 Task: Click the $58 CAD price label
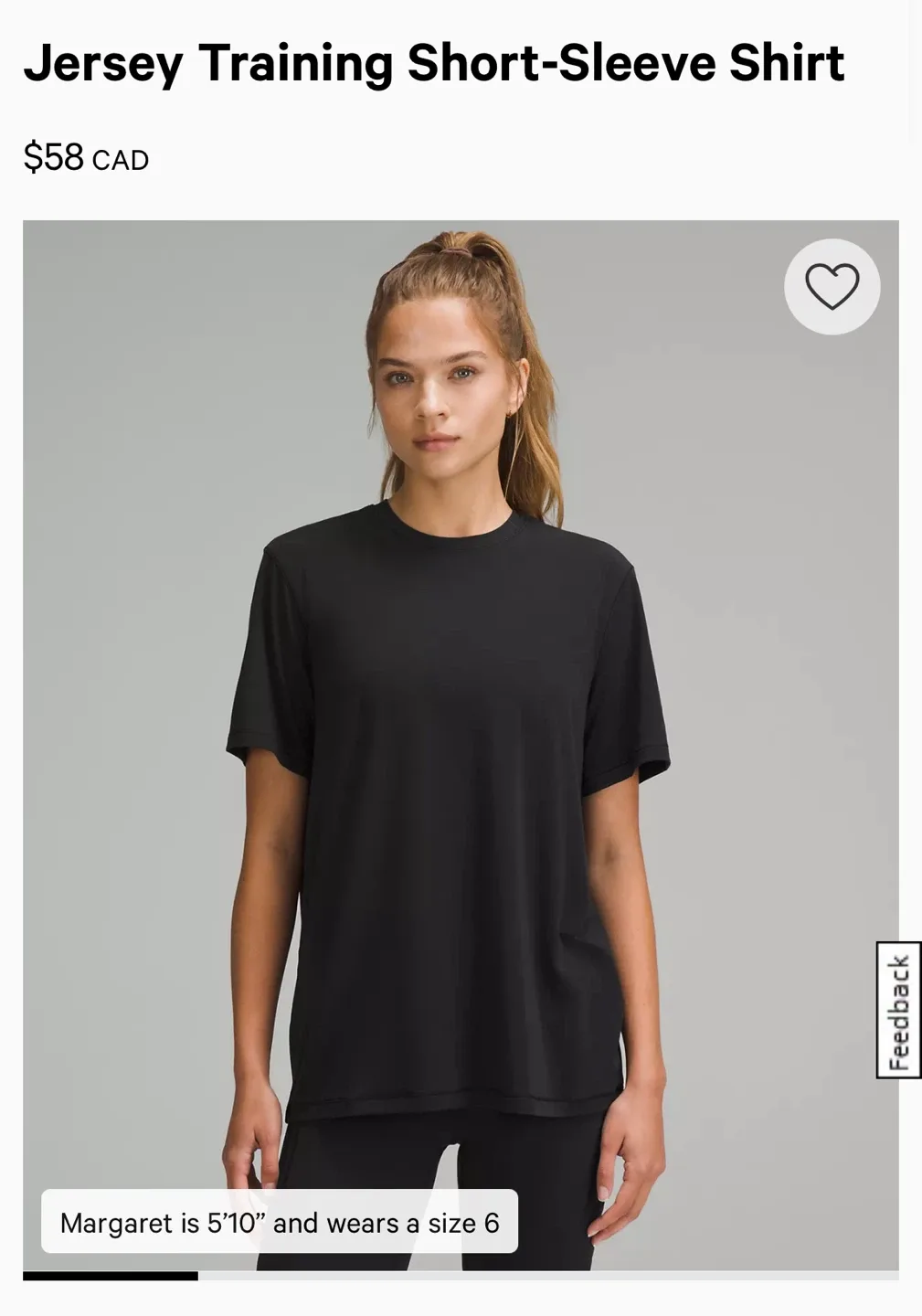coord(87,157)
